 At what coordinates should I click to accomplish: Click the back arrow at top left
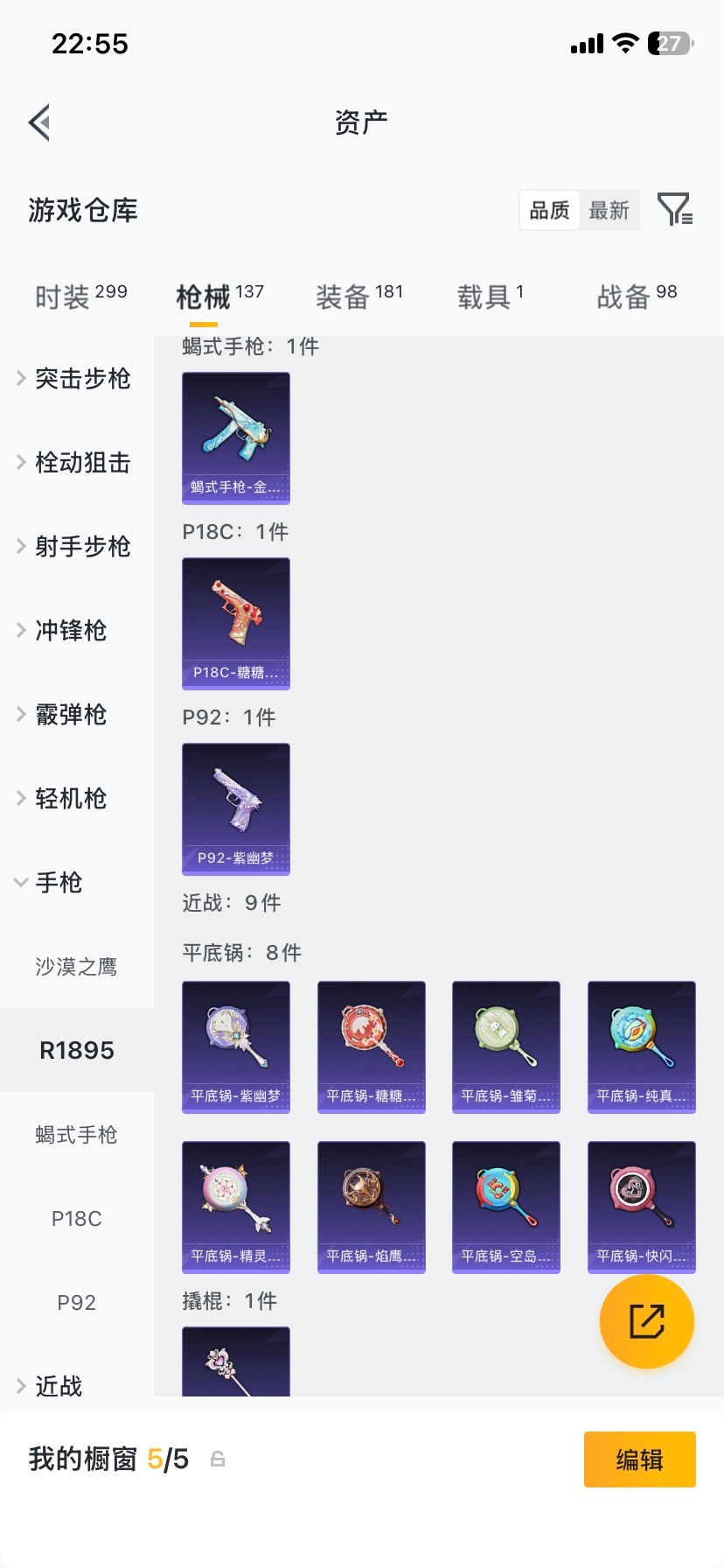pyautogui.click(x=38, y=122)
